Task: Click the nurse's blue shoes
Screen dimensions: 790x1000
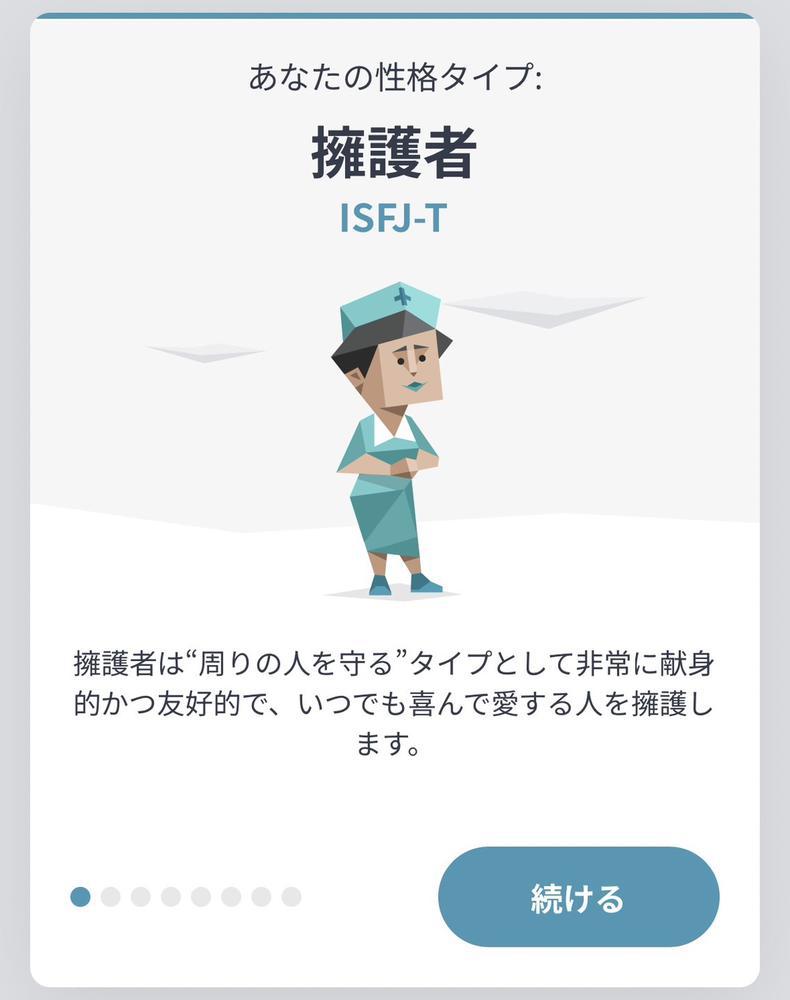Action: (405, 582)
